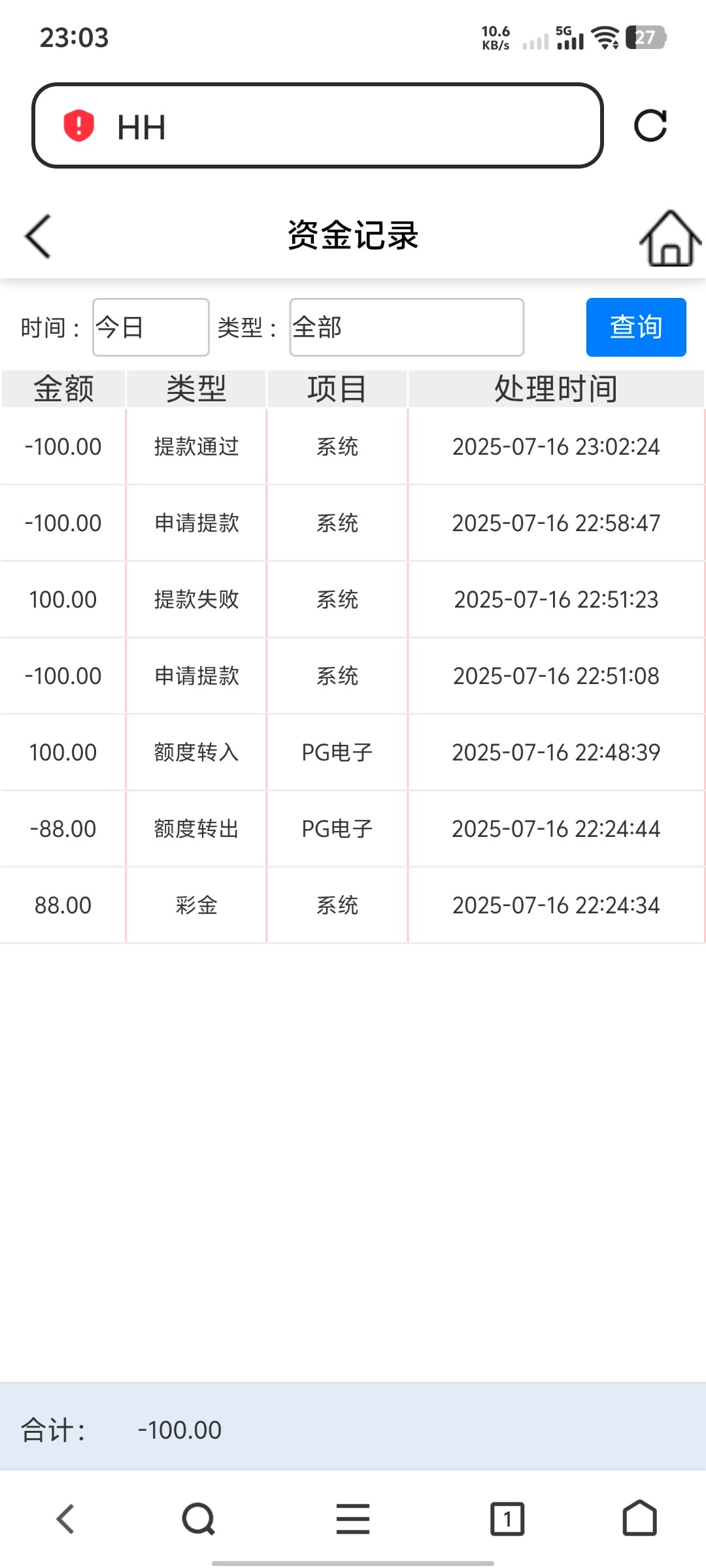
Task: Tap the 额度转入 PG电子 record
Action: click(x=353, y=752)
